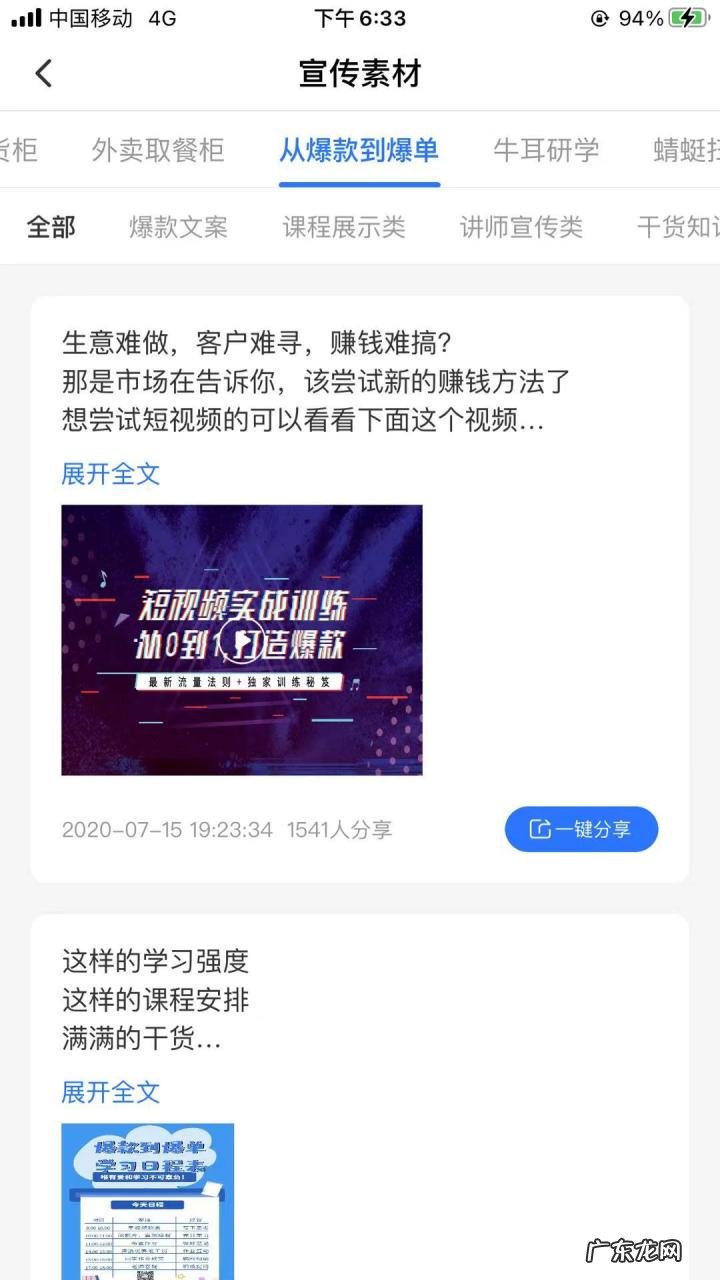Image resolution: width=720 pixels, height=1280 pixels.
Task: Tap the 一键分享 share button
Action: (x=581, y=828)
